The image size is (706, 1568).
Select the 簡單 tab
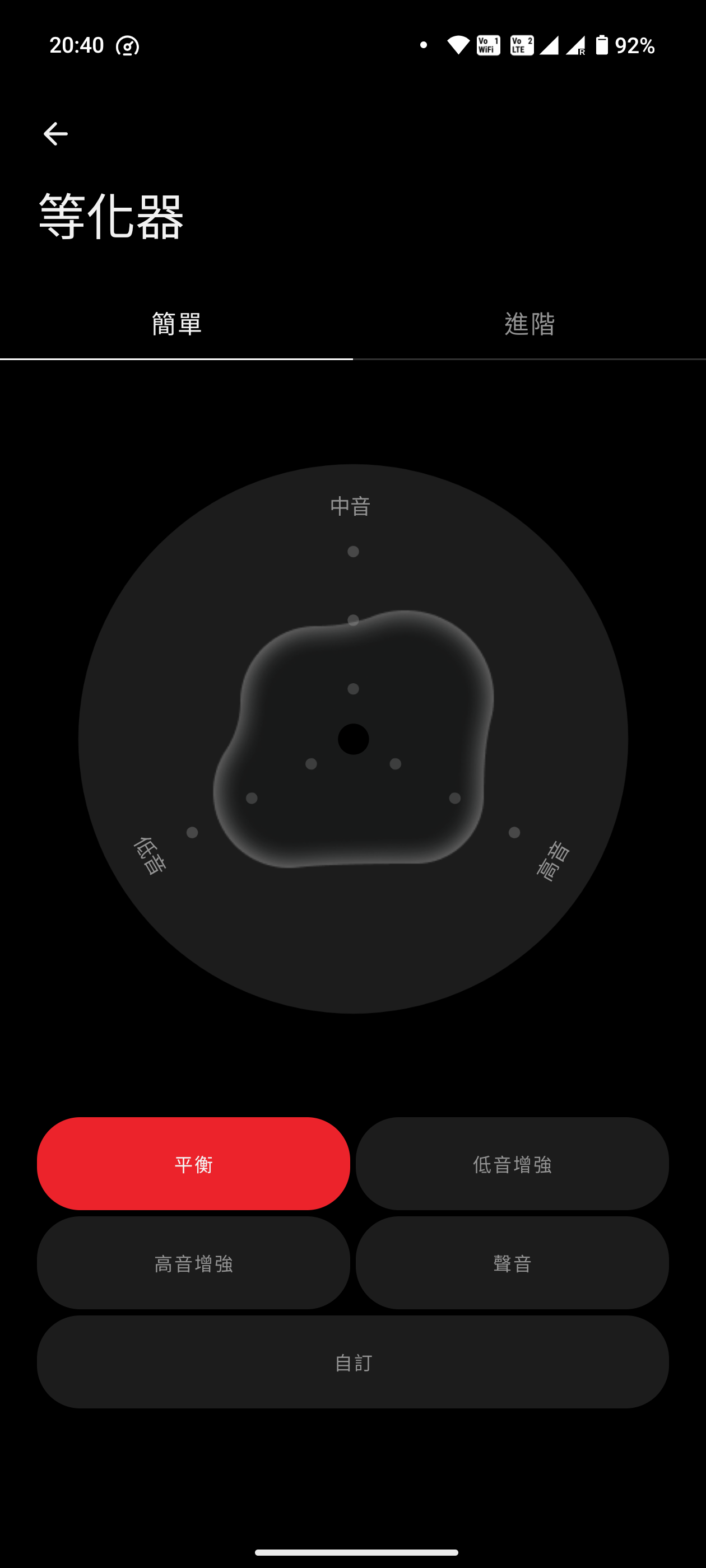point(176,324)
